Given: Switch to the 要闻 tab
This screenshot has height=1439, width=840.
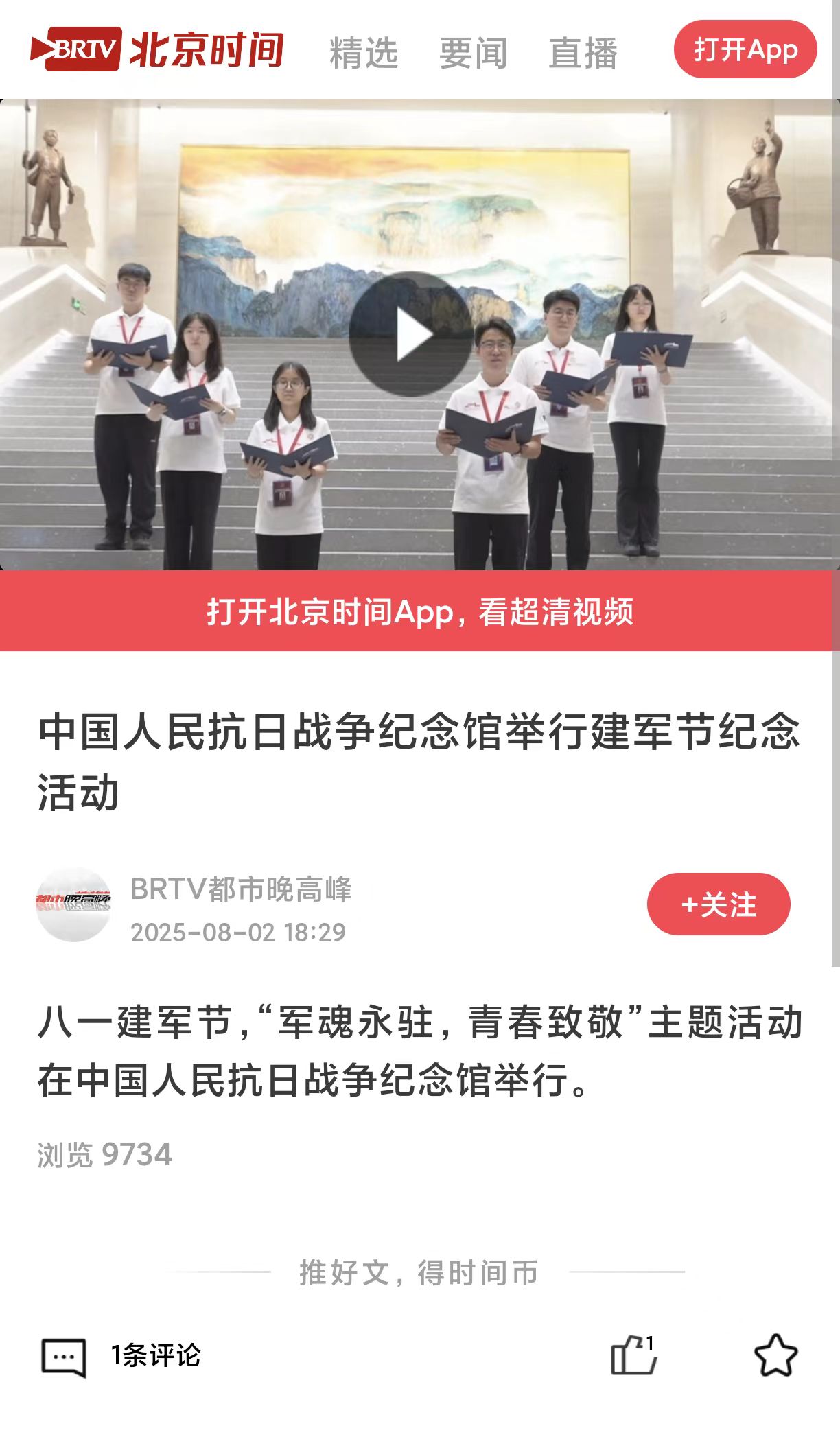Looking at the screenshot, I should point(473,53).
